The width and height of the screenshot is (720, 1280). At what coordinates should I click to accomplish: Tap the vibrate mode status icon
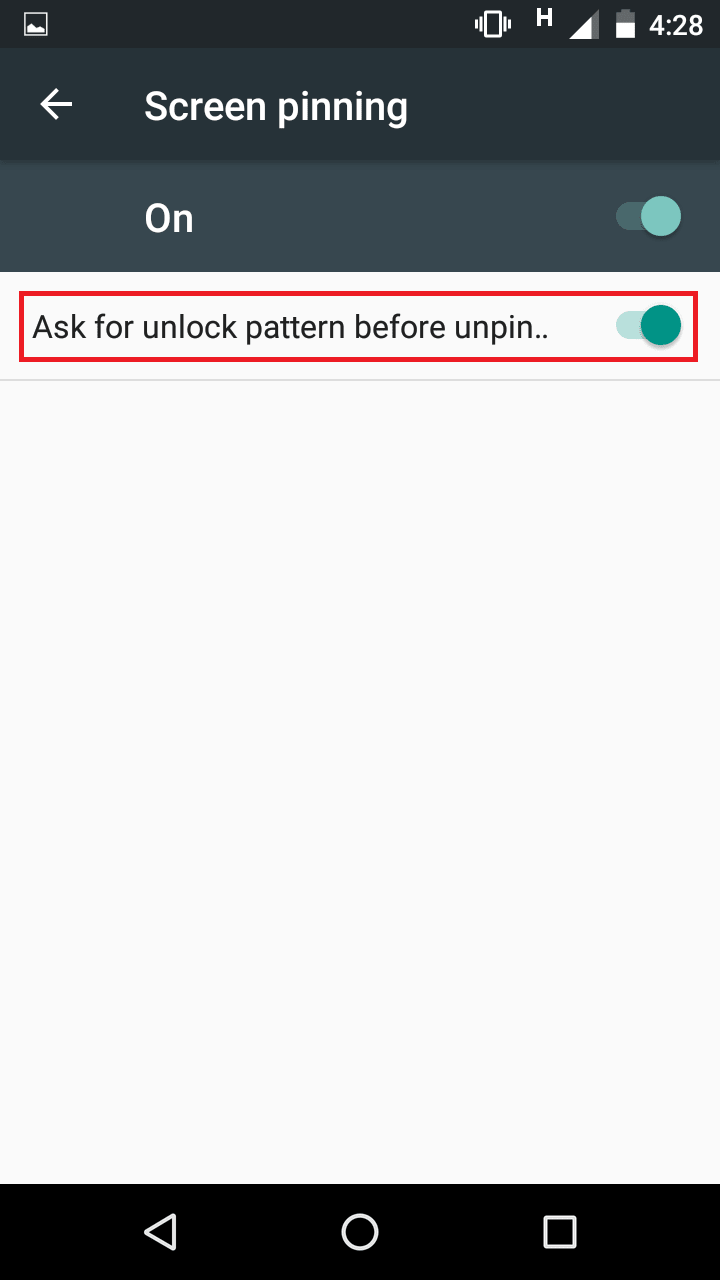491,23
